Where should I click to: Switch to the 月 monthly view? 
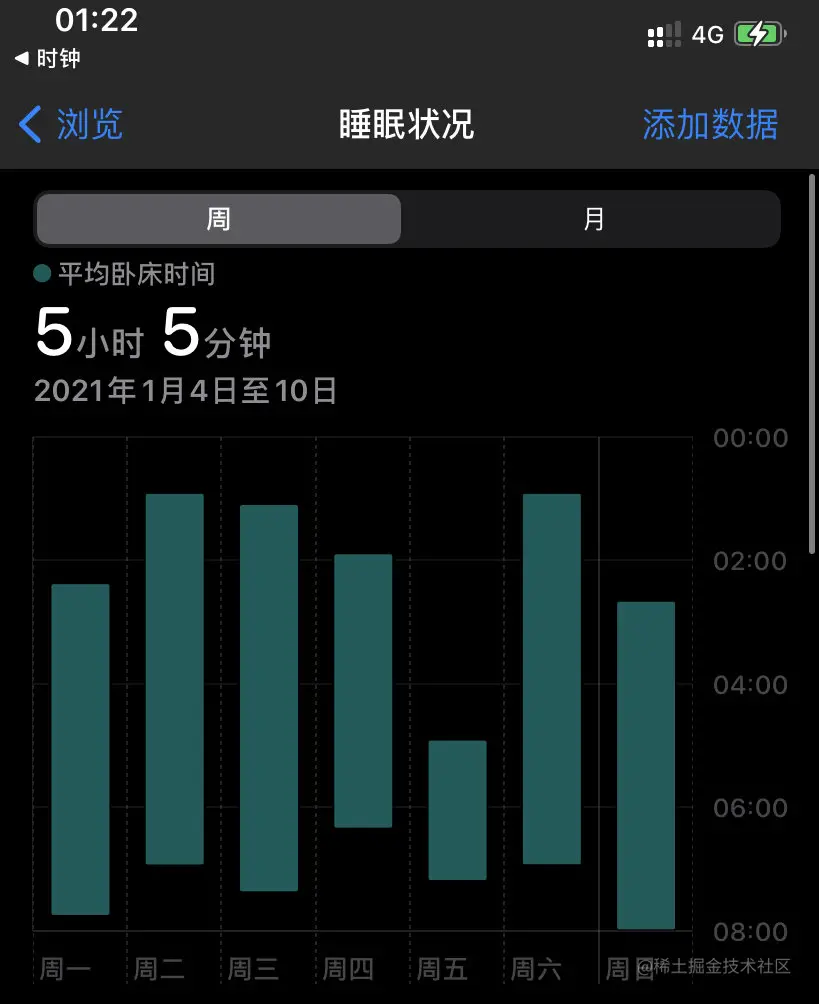coord(592,218)
